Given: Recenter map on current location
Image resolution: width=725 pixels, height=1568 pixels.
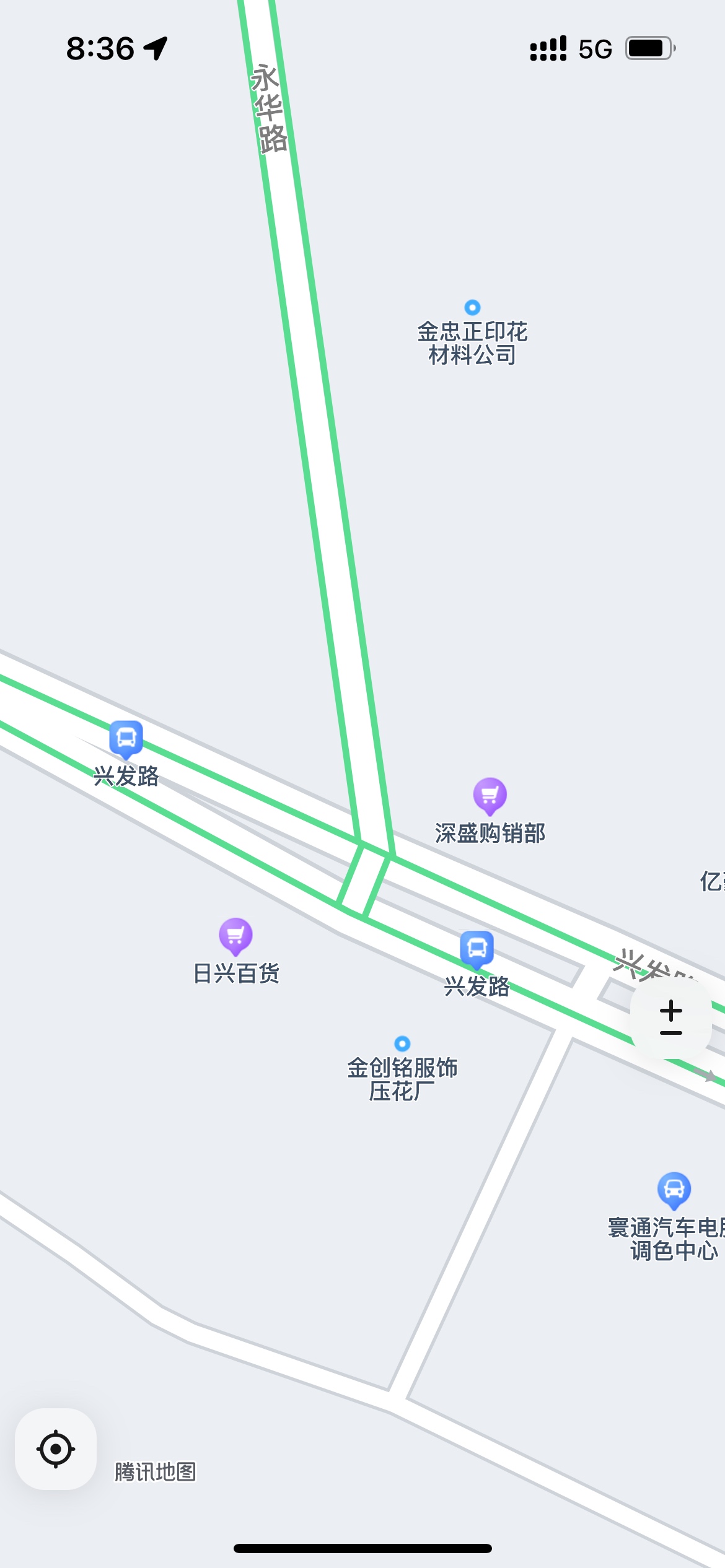Looking at the screenshot, I should point(56,1449).
